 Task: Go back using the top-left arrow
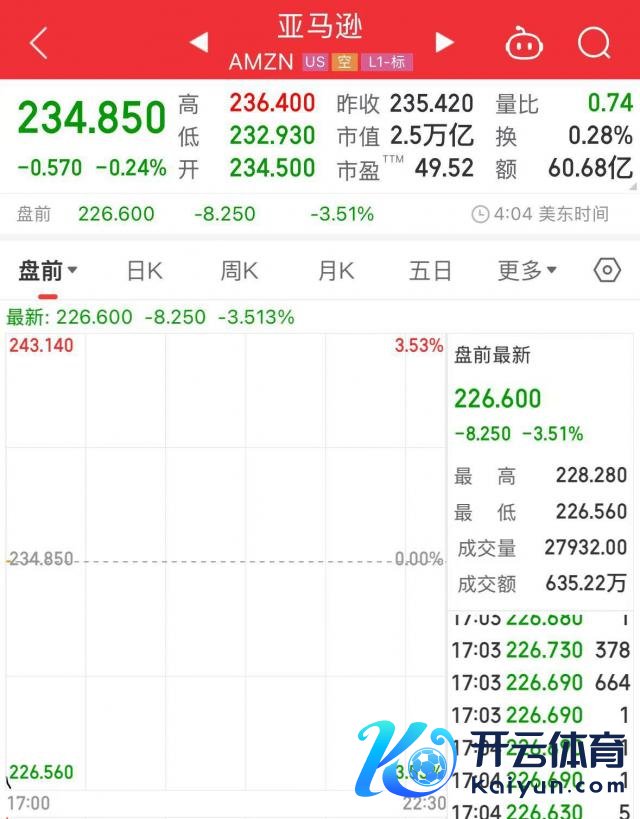pyautogui.click(x=38, y=43)
